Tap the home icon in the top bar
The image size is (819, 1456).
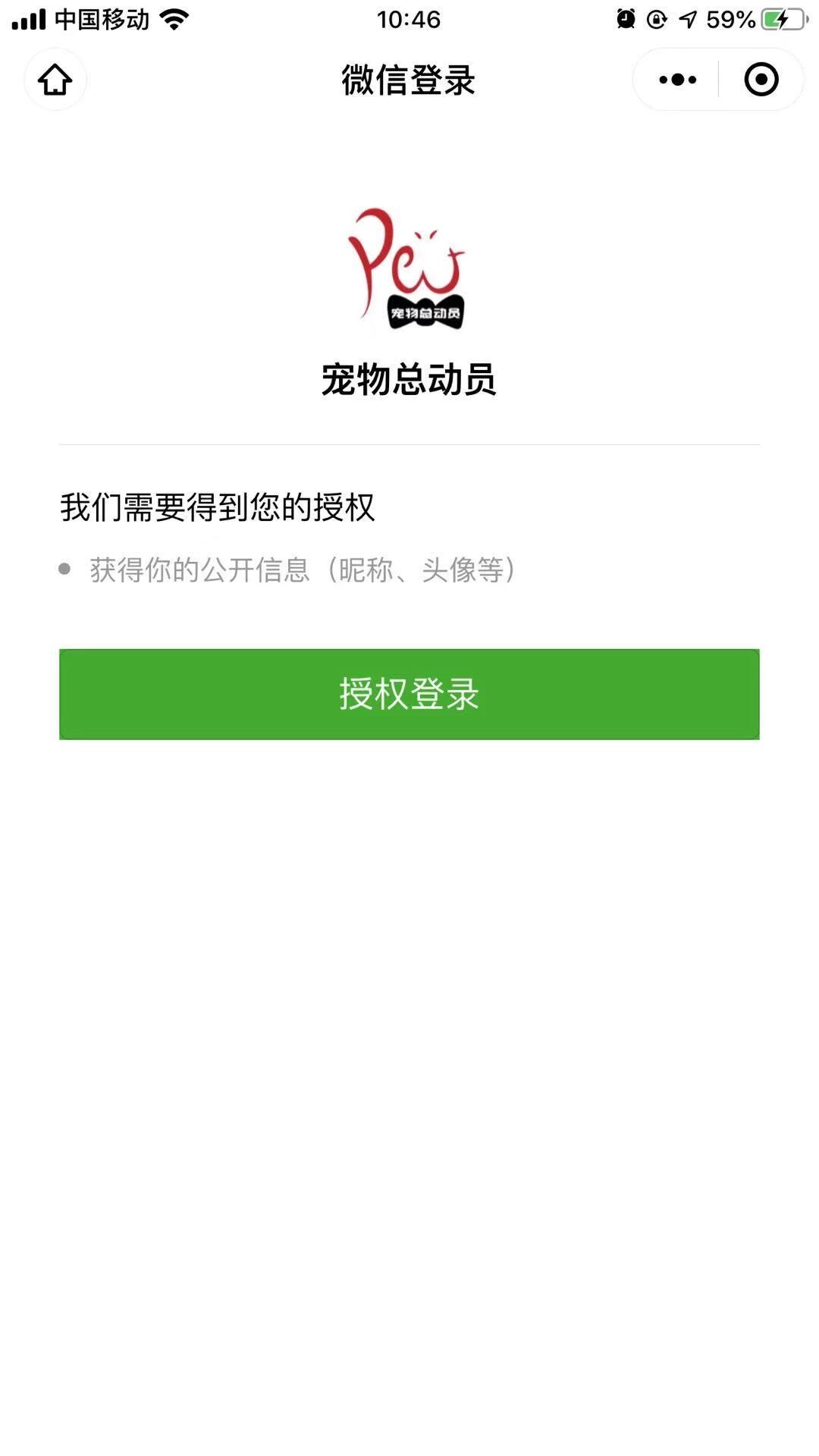55,80
